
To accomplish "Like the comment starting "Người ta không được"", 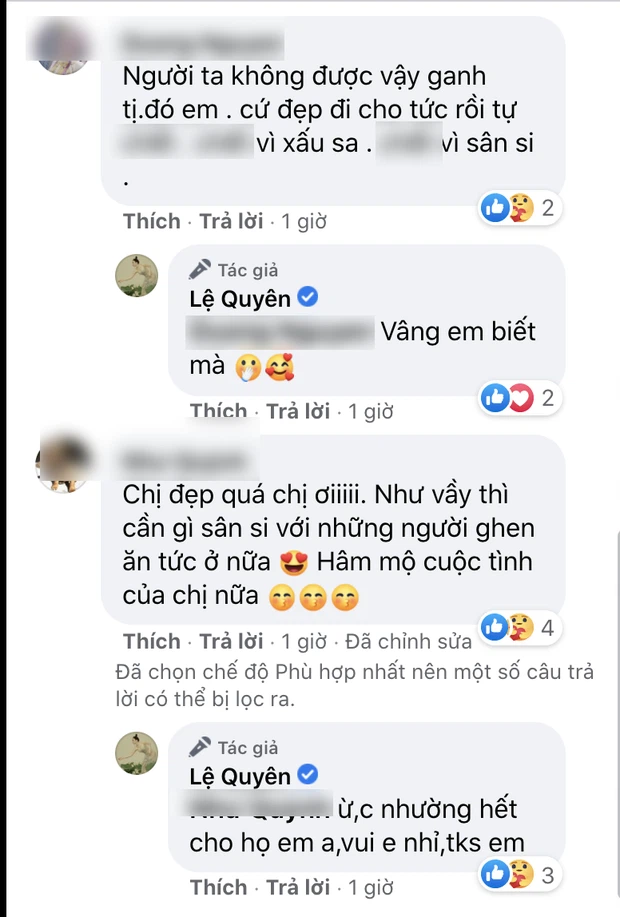I will click(151, 220).
